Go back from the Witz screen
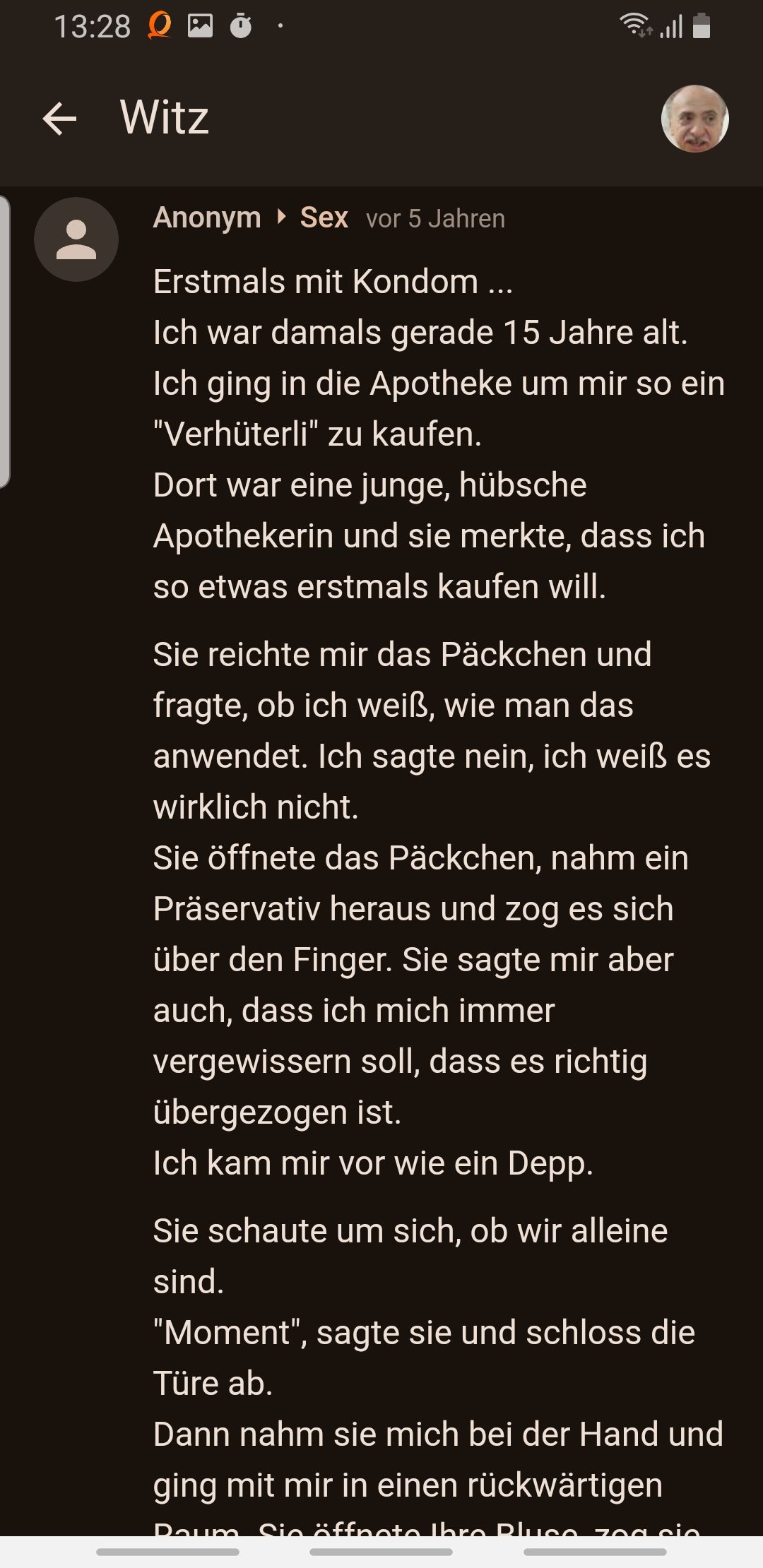The width and height of the screenshot is (763, 1568). 59,118
